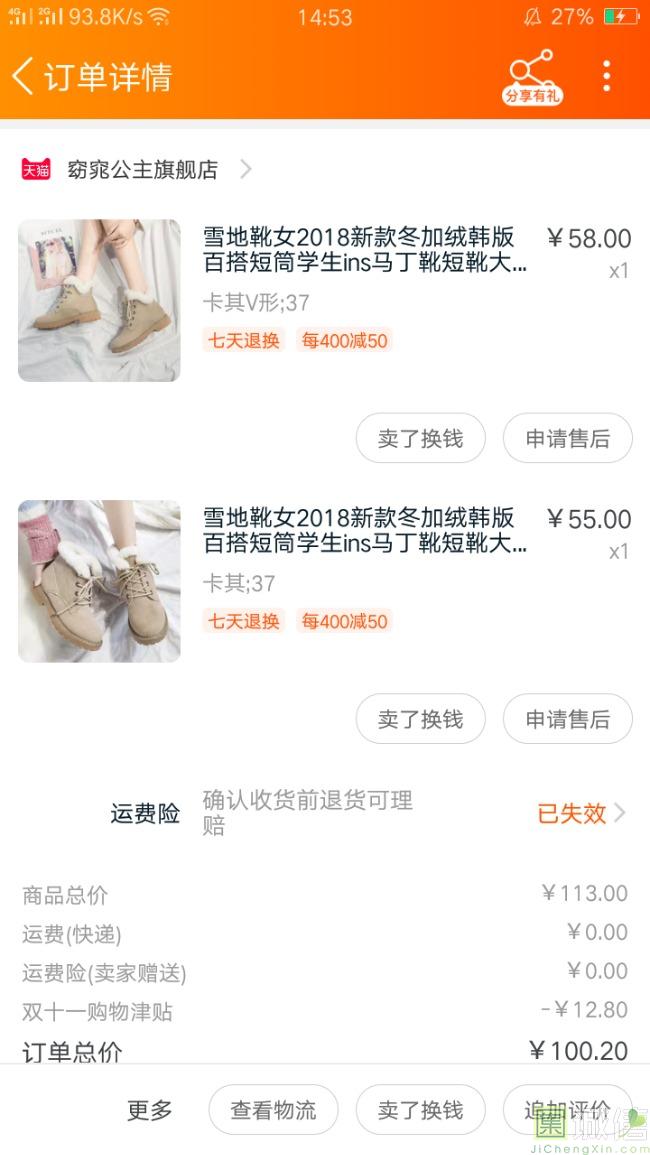
Task: Go back from 订单详情 page
Action: pos(24,76)
